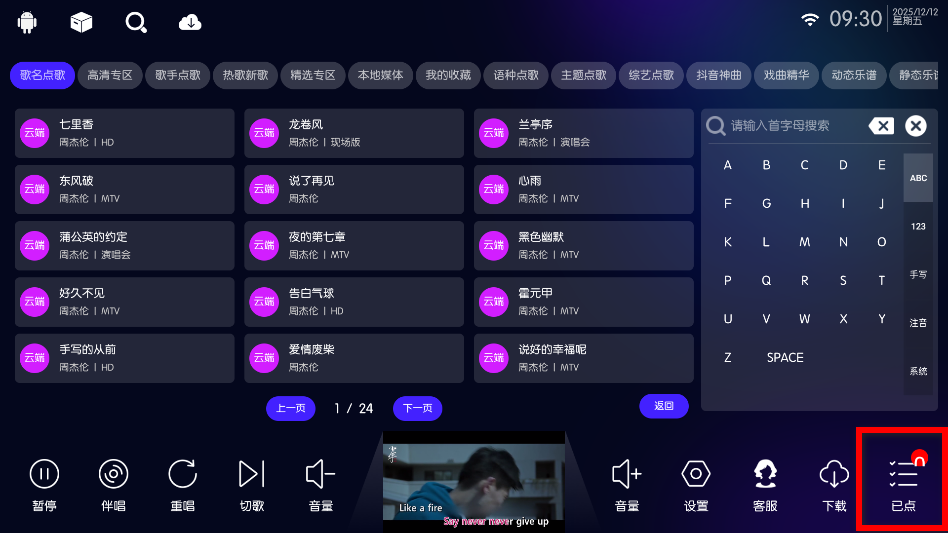Queue the song 告白气球
The height and width of the screenshot is (533, 948).
pos(354,302)
